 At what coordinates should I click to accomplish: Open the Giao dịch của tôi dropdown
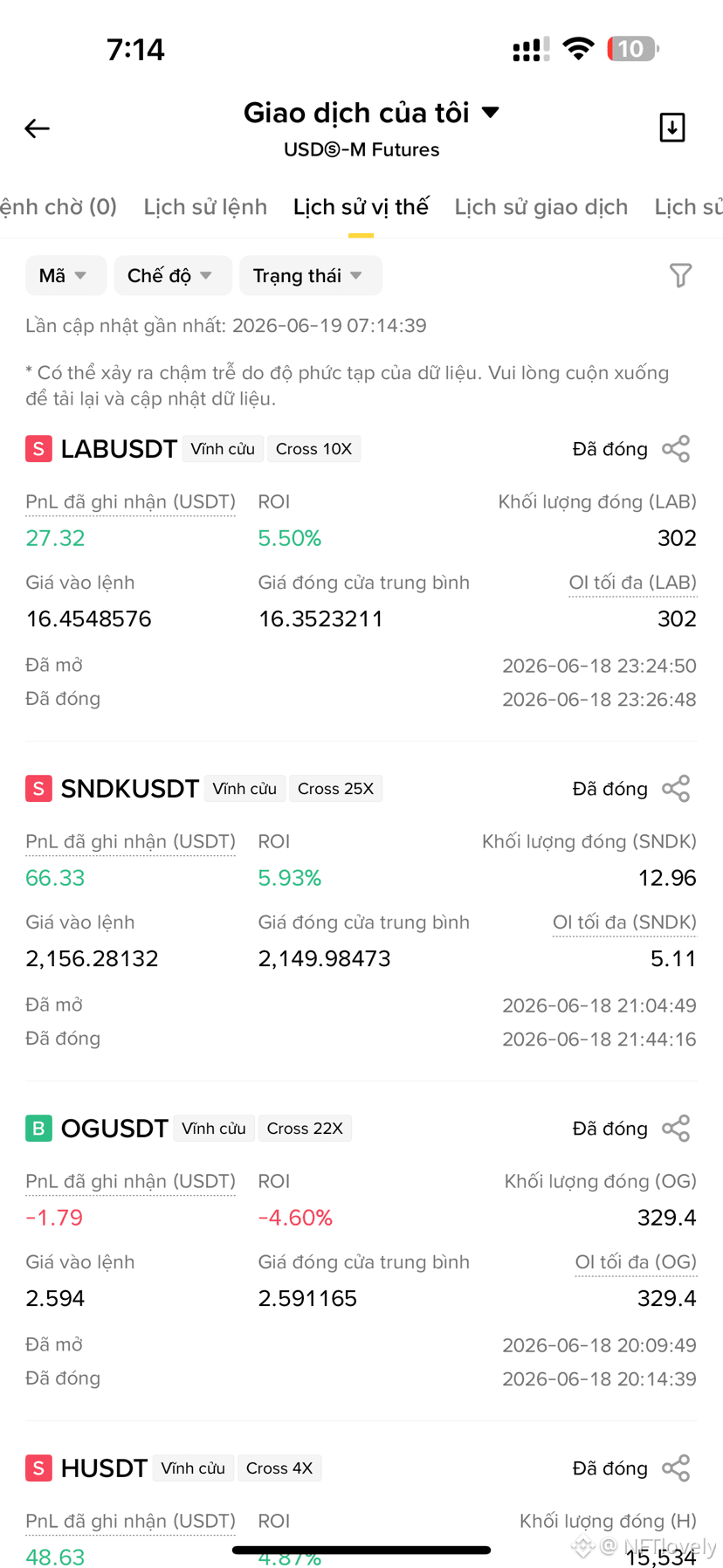(x=371, y=113)
